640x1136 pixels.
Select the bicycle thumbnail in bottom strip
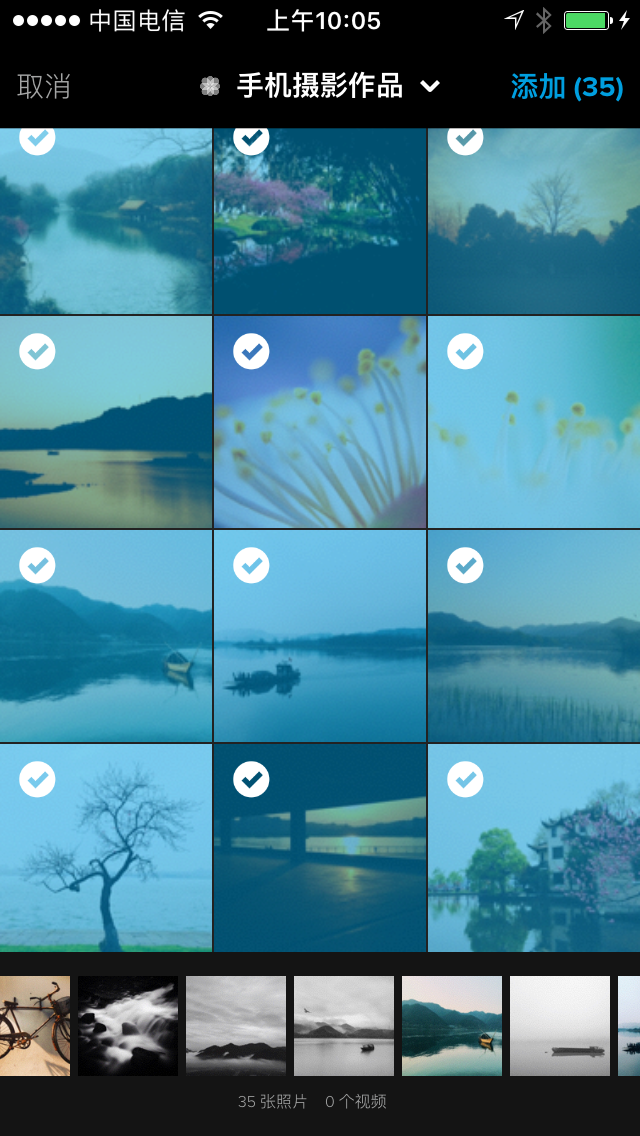[x=35, y=1026]
